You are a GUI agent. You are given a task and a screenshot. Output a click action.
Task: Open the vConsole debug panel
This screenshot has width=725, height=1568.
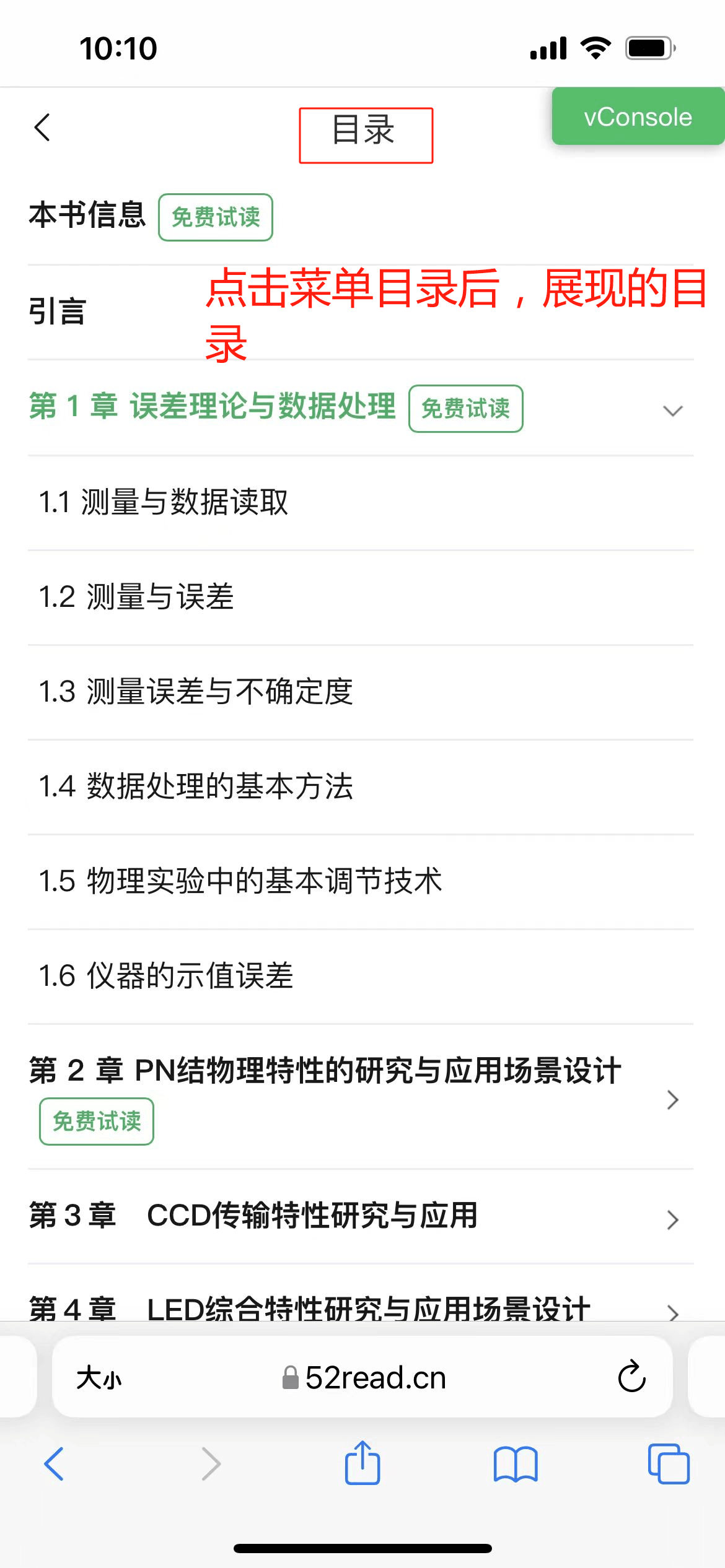coord(638,117)
